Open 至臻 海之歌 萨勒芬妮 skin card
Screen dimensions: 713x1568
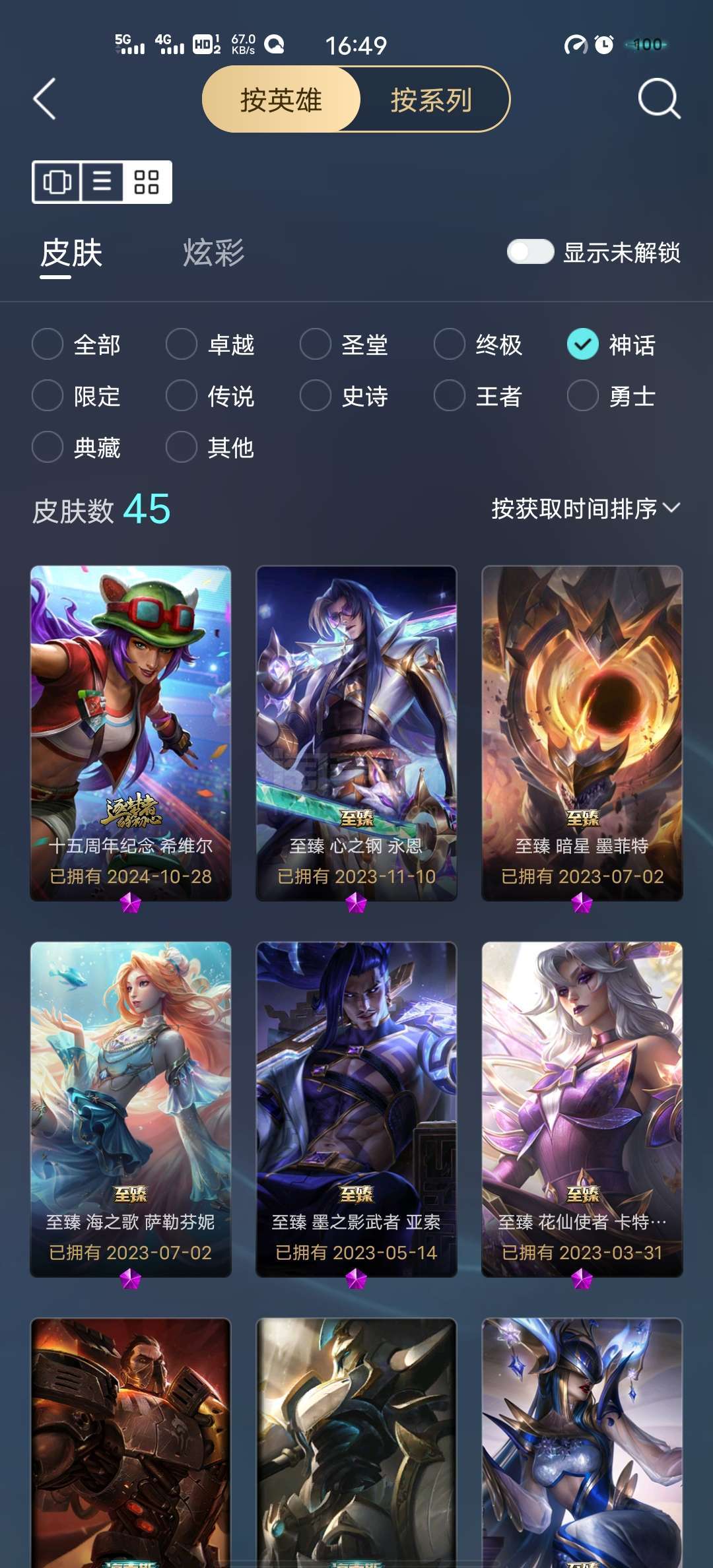131,1109
